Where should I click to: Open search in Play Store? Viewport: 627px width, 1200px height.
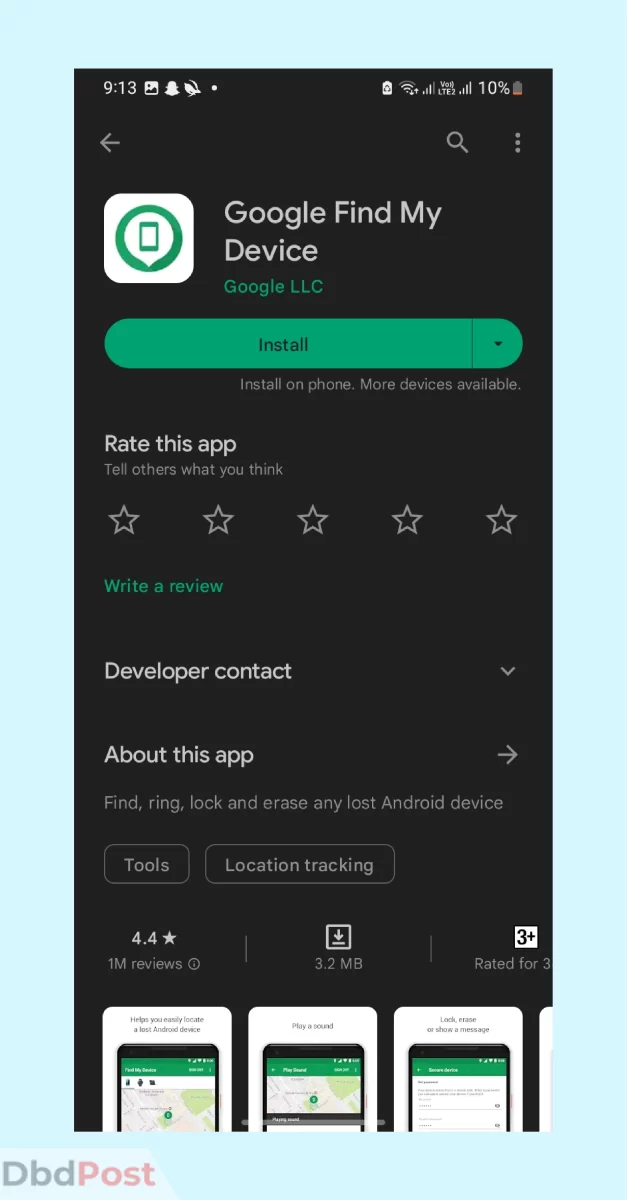click(x=457, y=143)
